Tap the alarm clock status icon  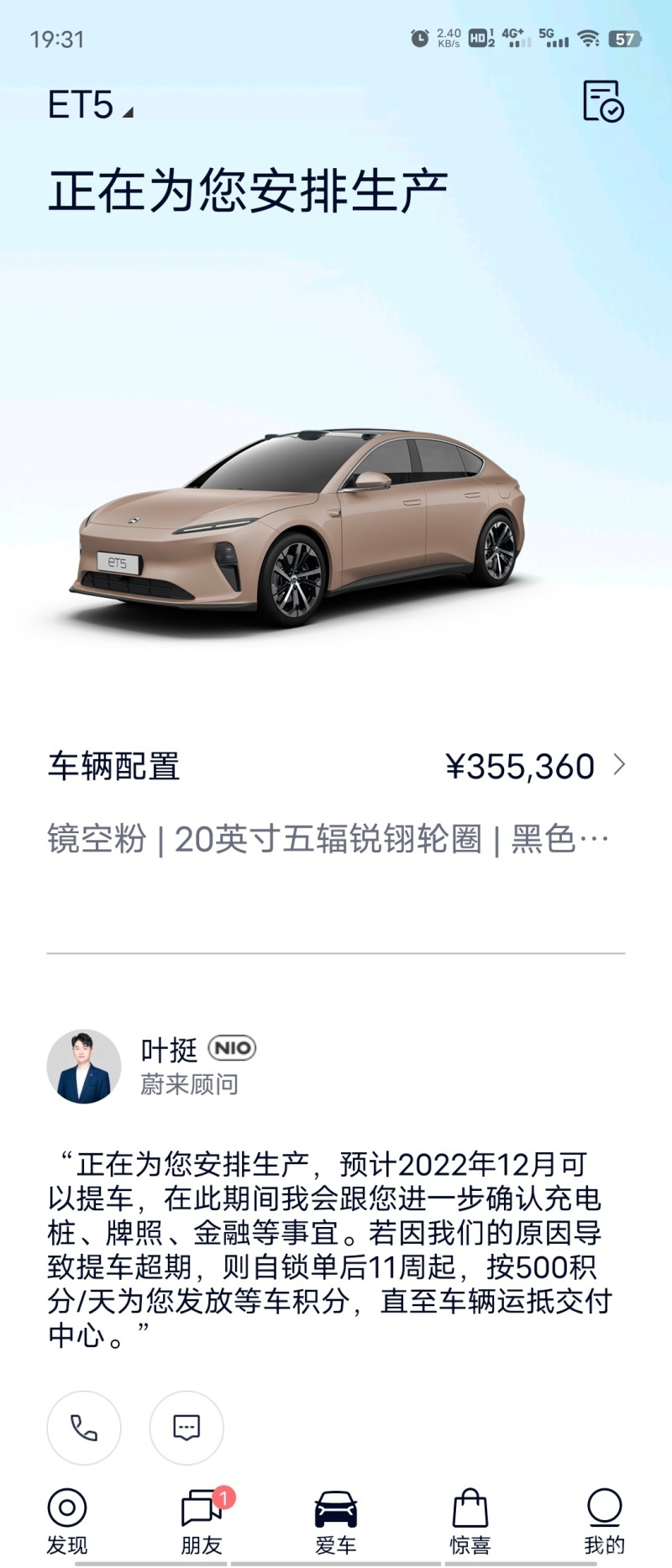click(x=417, y=38)
